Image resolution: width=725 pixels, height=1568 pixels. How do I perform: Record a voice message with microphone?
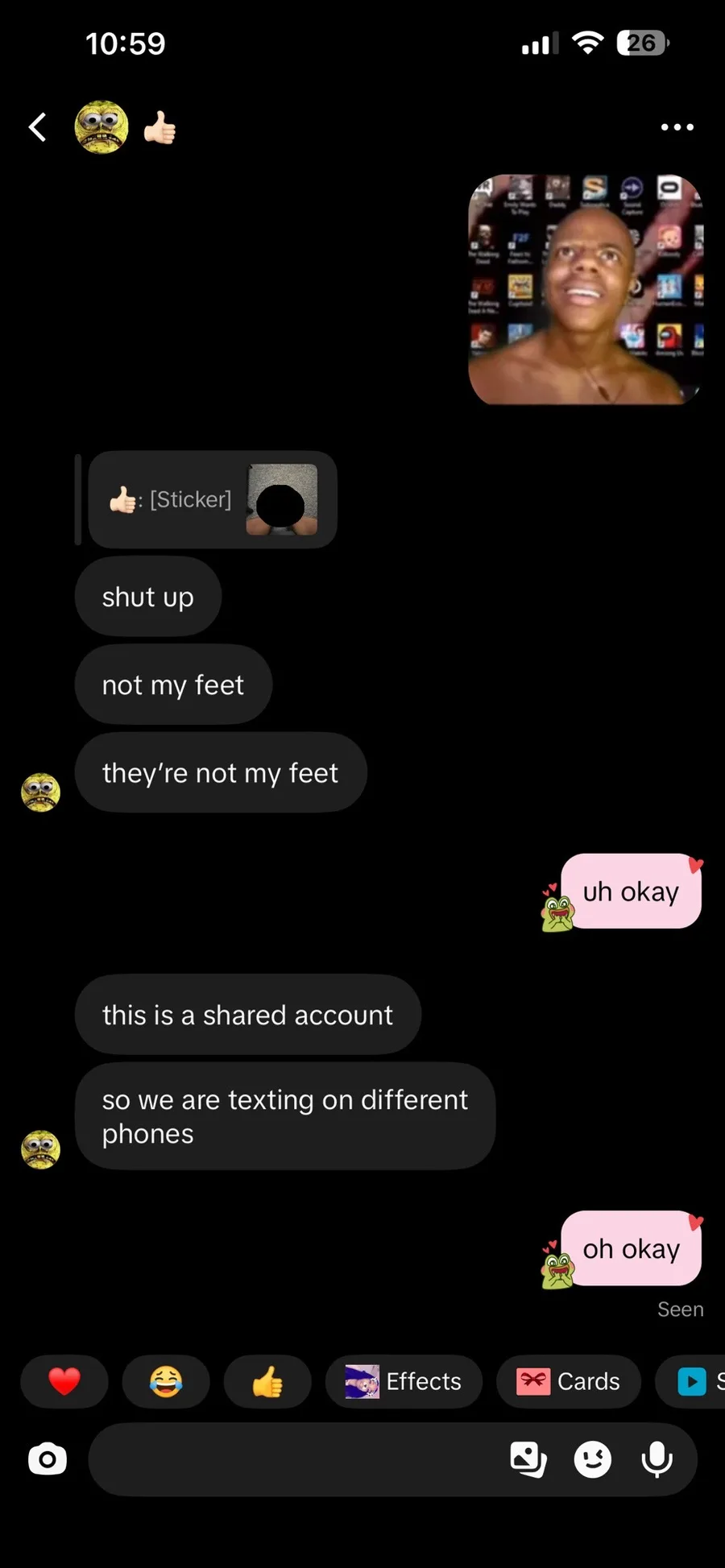tap(657, 1459)
